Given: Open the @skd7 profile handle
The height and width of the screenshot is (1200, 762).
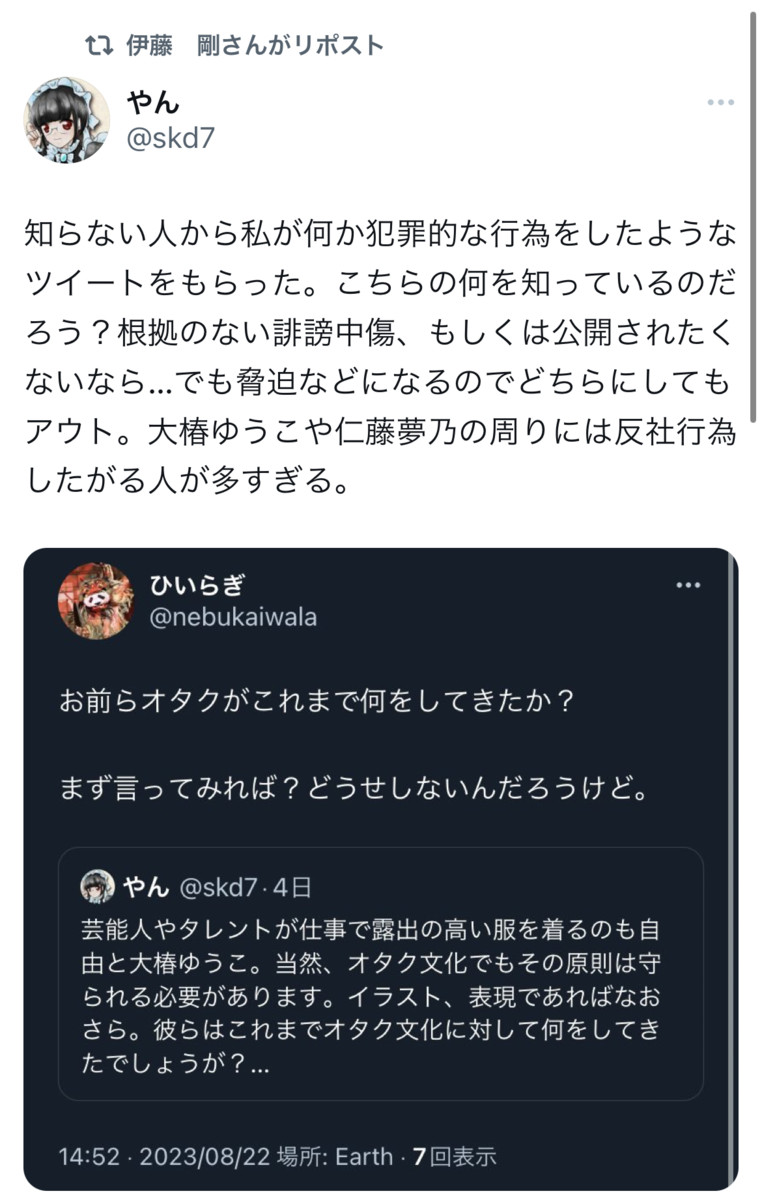Looking at the screenshot, I should [x=170, y=139].
